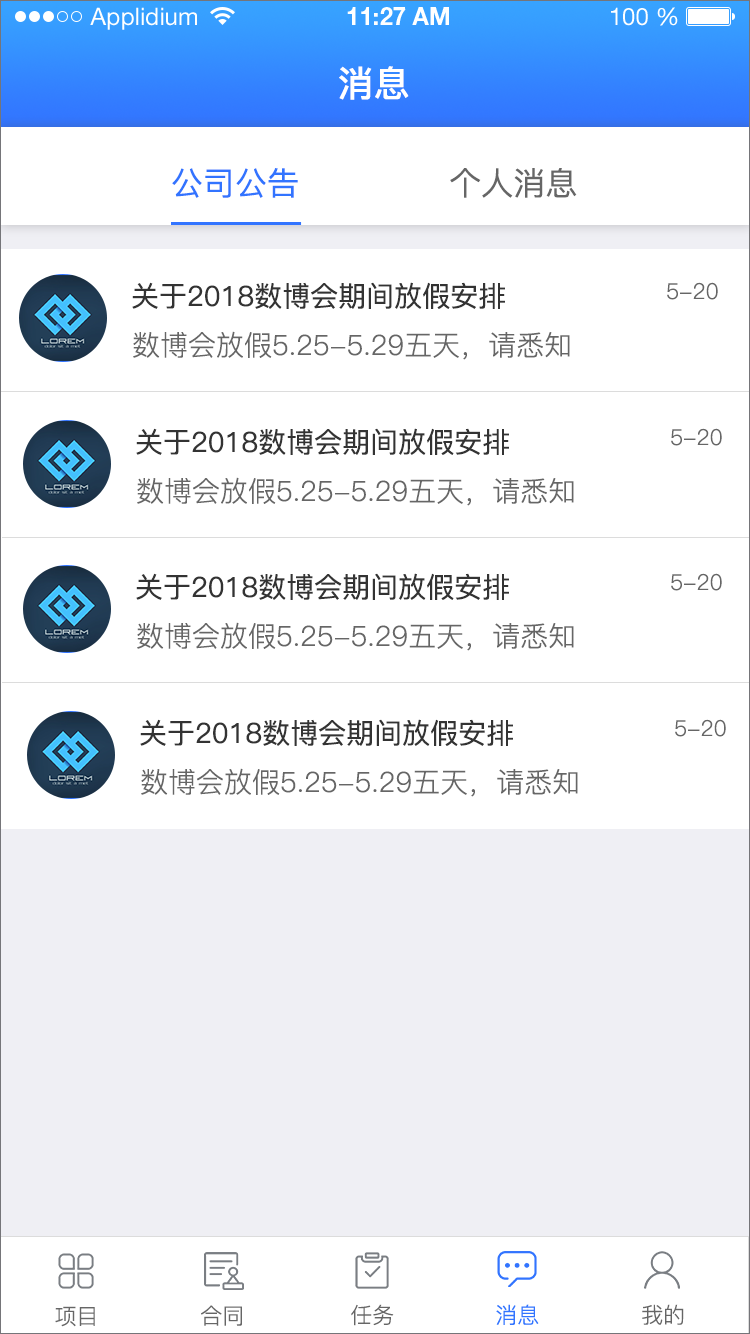Open the 任务 tab
This screenshot has height=1334, width=750.
[x=372, y=1288]
